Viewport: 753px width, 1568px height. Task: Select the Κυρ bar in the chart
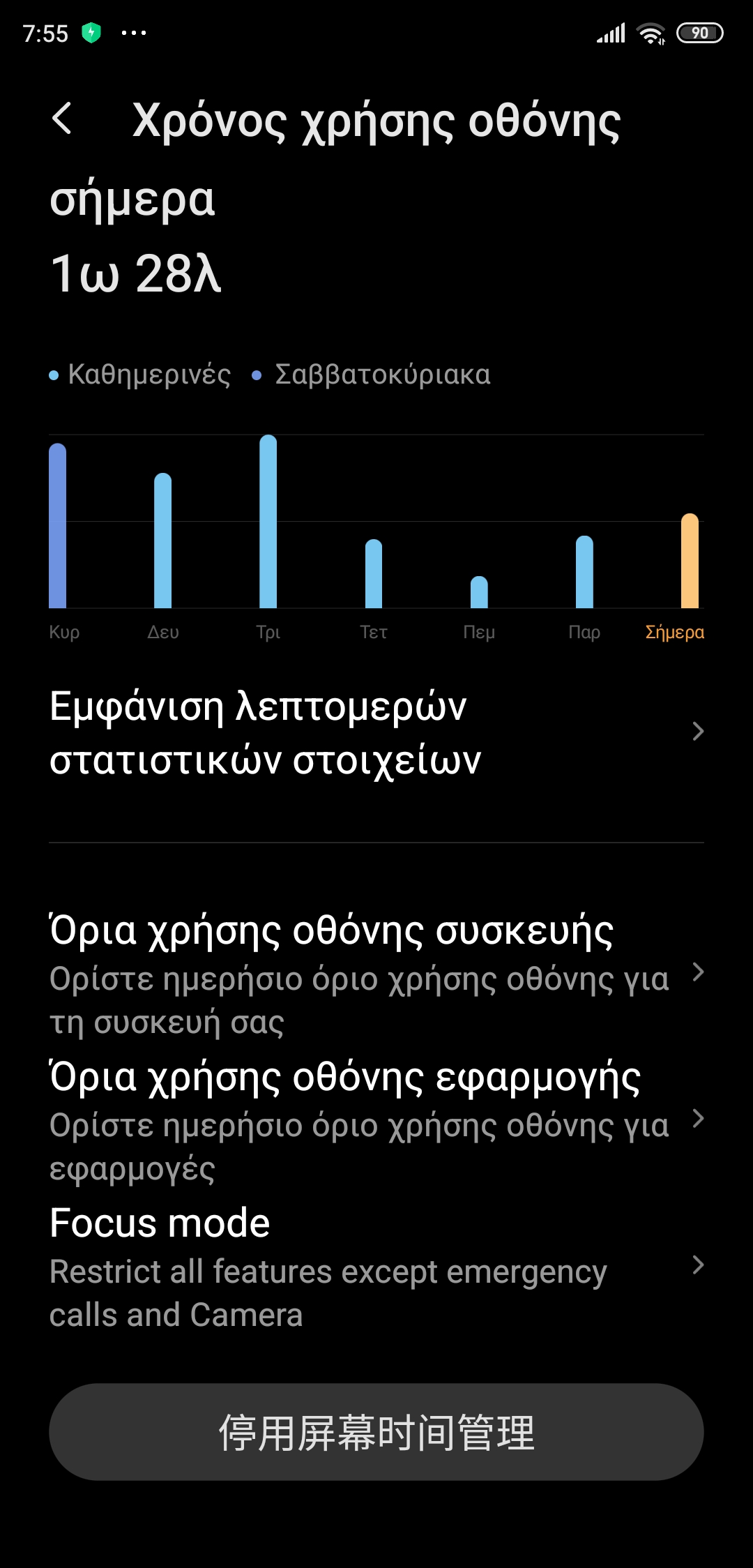[58, 527]
